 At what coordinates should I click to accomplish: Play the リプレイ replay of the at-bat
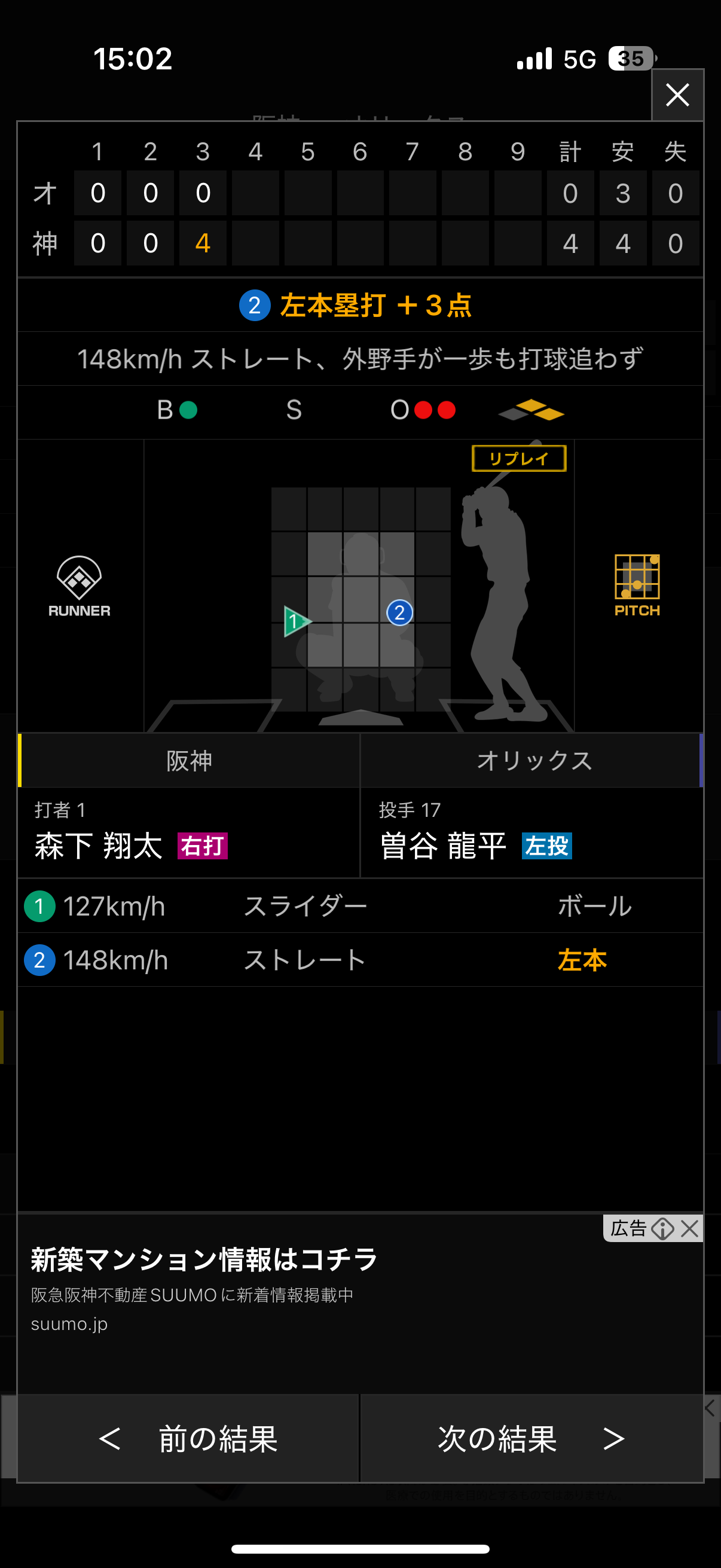coord(518,458)
